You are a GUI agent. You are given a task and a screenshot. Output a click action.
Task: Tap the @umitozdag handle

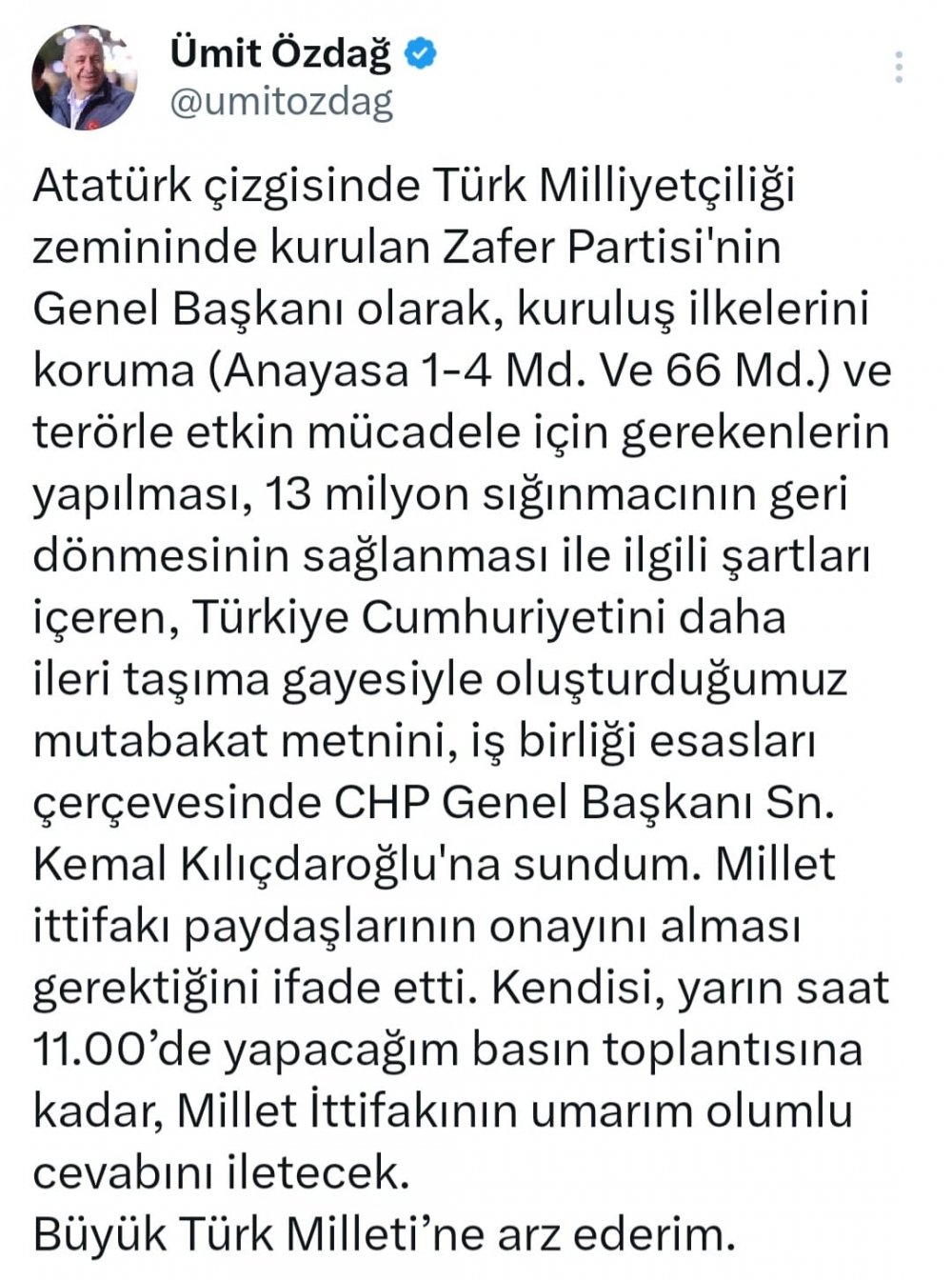pyautogui.click(x=281, y=102)
